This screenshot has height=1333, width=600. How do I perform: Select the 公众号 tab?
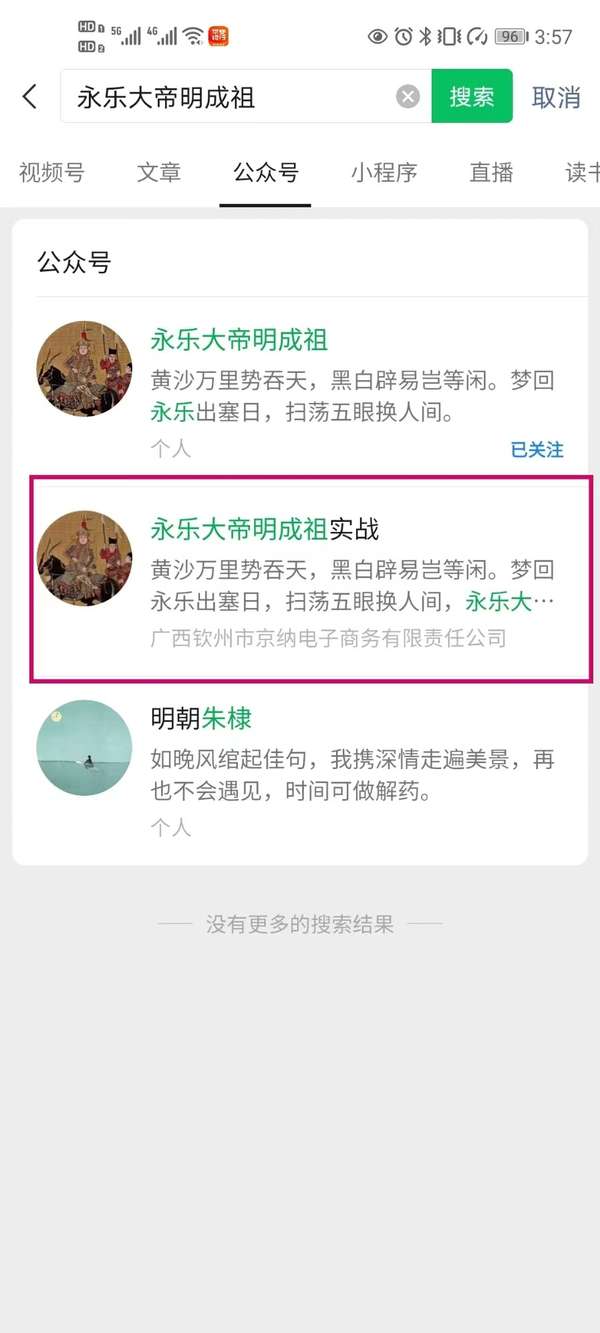265,172
